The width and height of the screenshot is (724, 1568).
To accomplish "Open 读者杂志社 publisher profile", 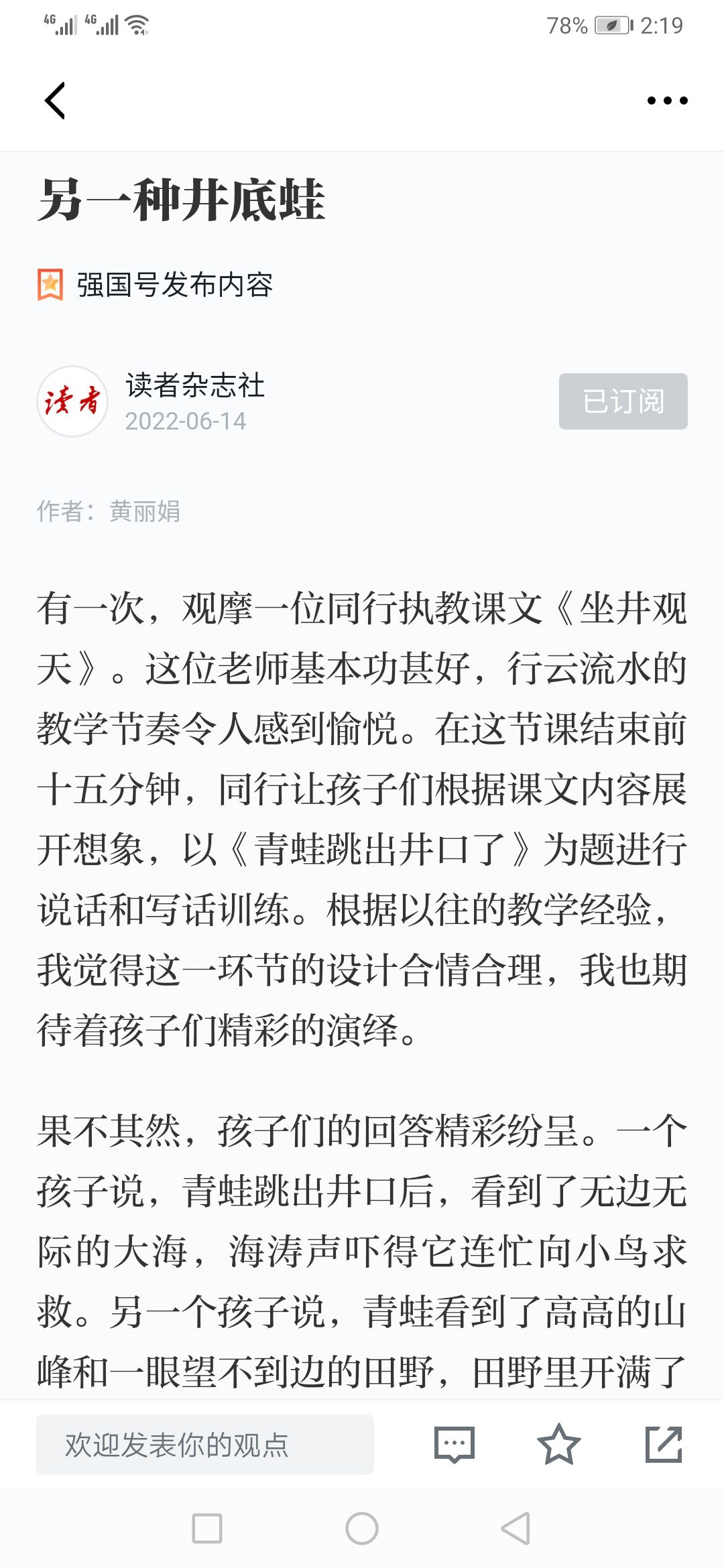I will 194,386.
